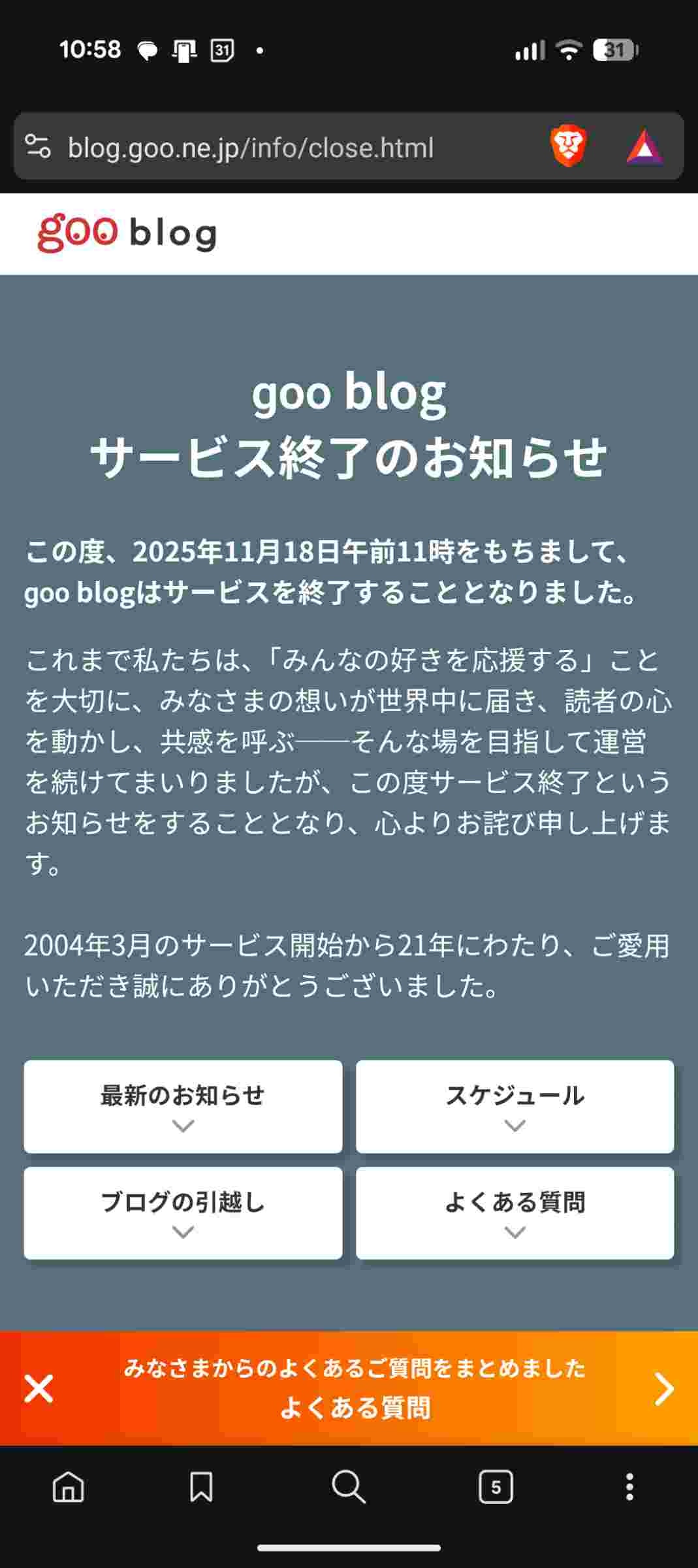The width and height of the screenshot is (698, 1568).
Task: Open browser bookmarks
Action: click(201, 1488)
